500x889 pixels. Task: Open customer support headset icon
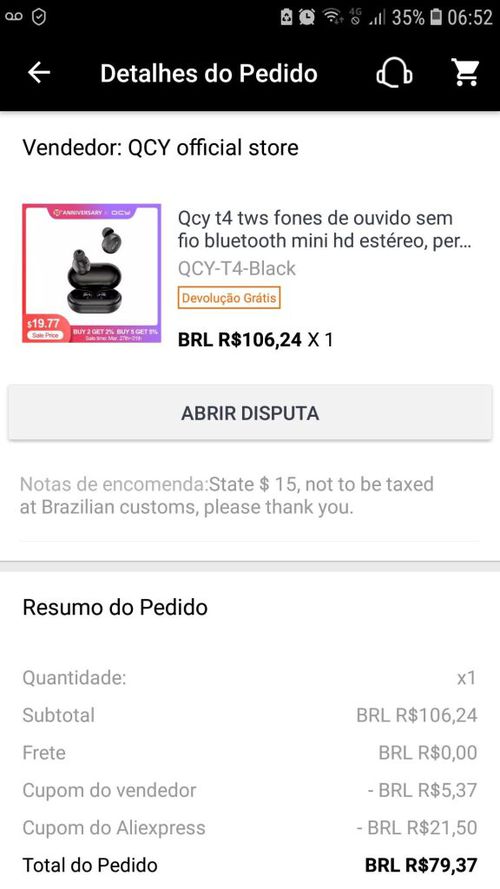point(394,73)
